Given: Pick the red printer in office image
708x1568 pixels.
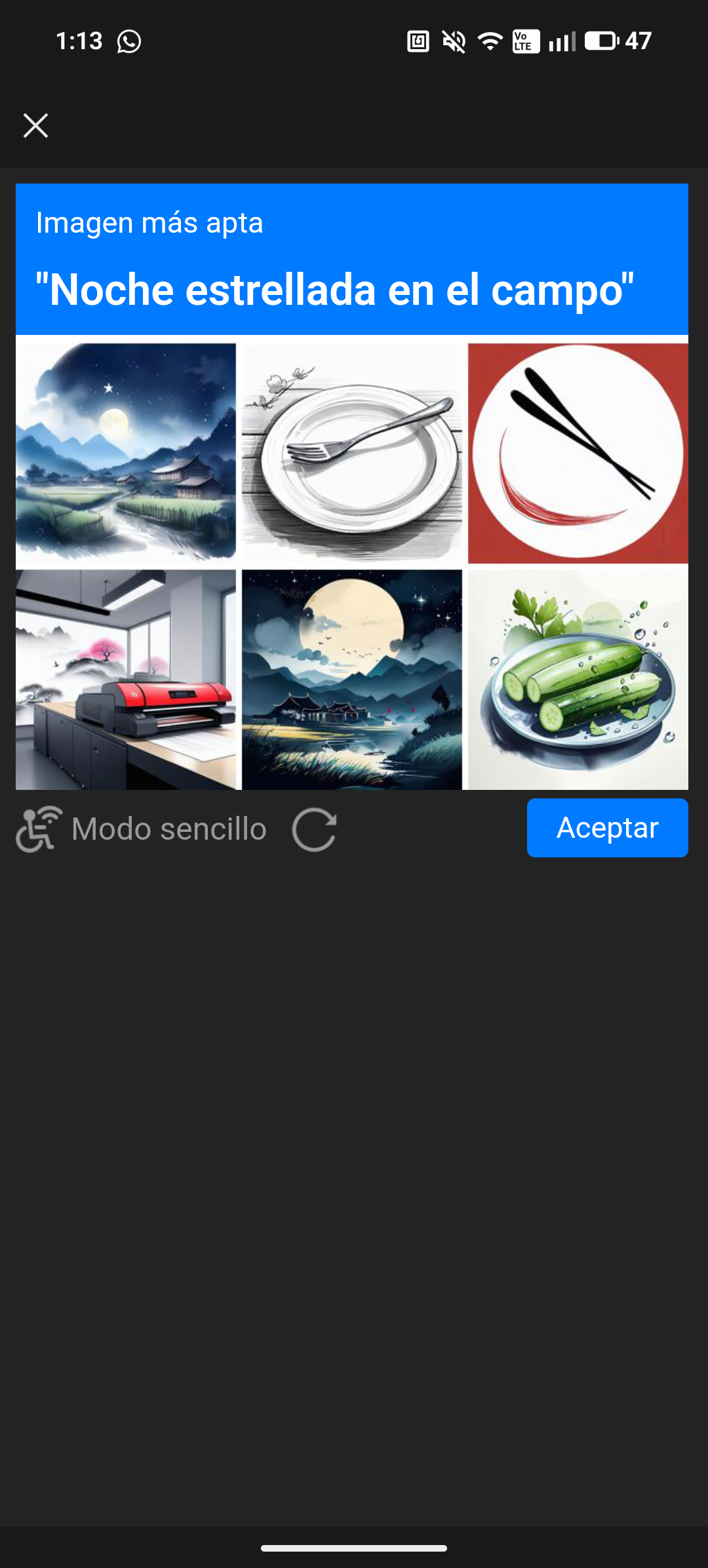Looking at the screenshot, I should click(x=126, y=679).
